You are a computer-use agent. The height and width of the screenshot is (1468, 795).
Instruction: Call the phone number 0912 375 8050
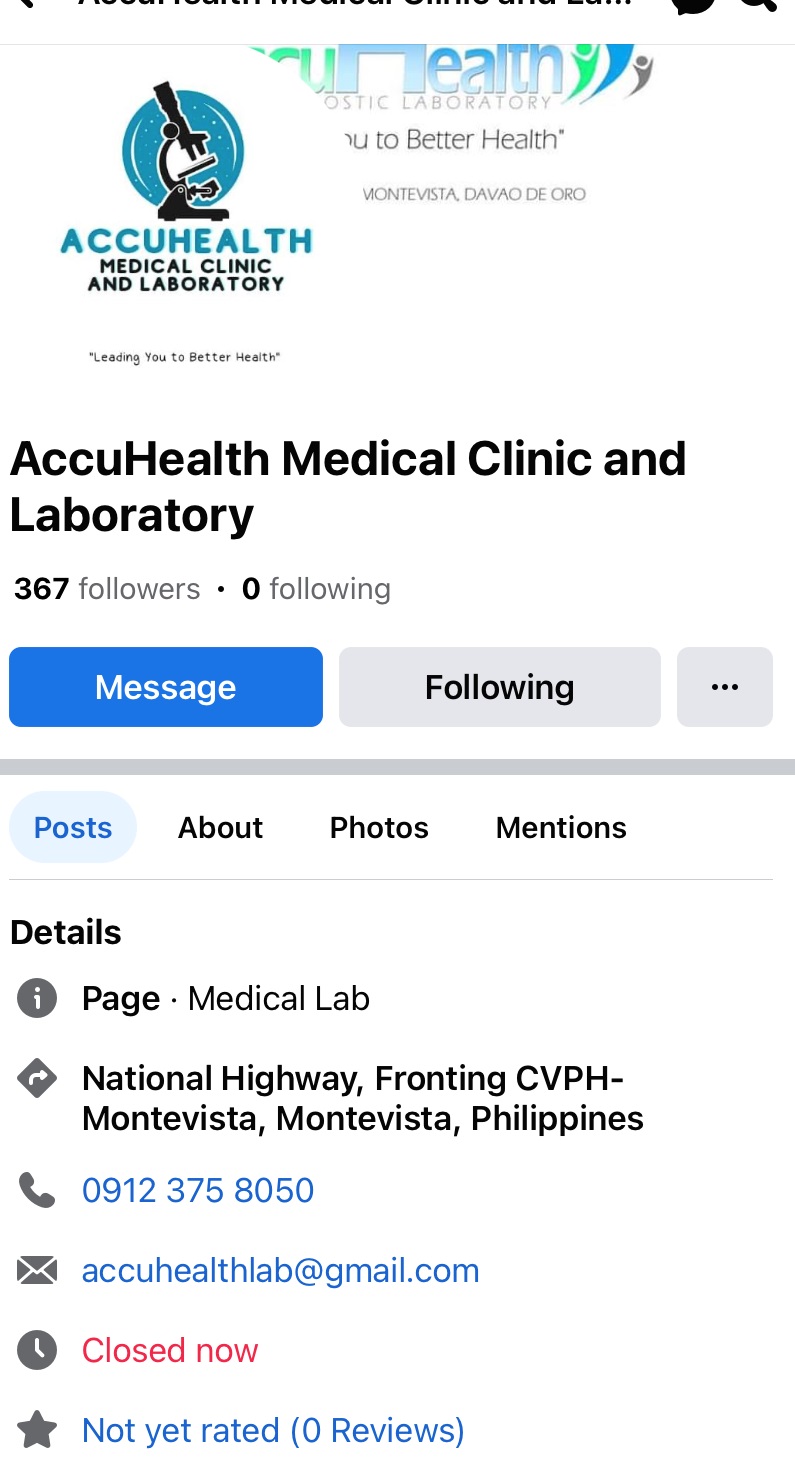198,1190
